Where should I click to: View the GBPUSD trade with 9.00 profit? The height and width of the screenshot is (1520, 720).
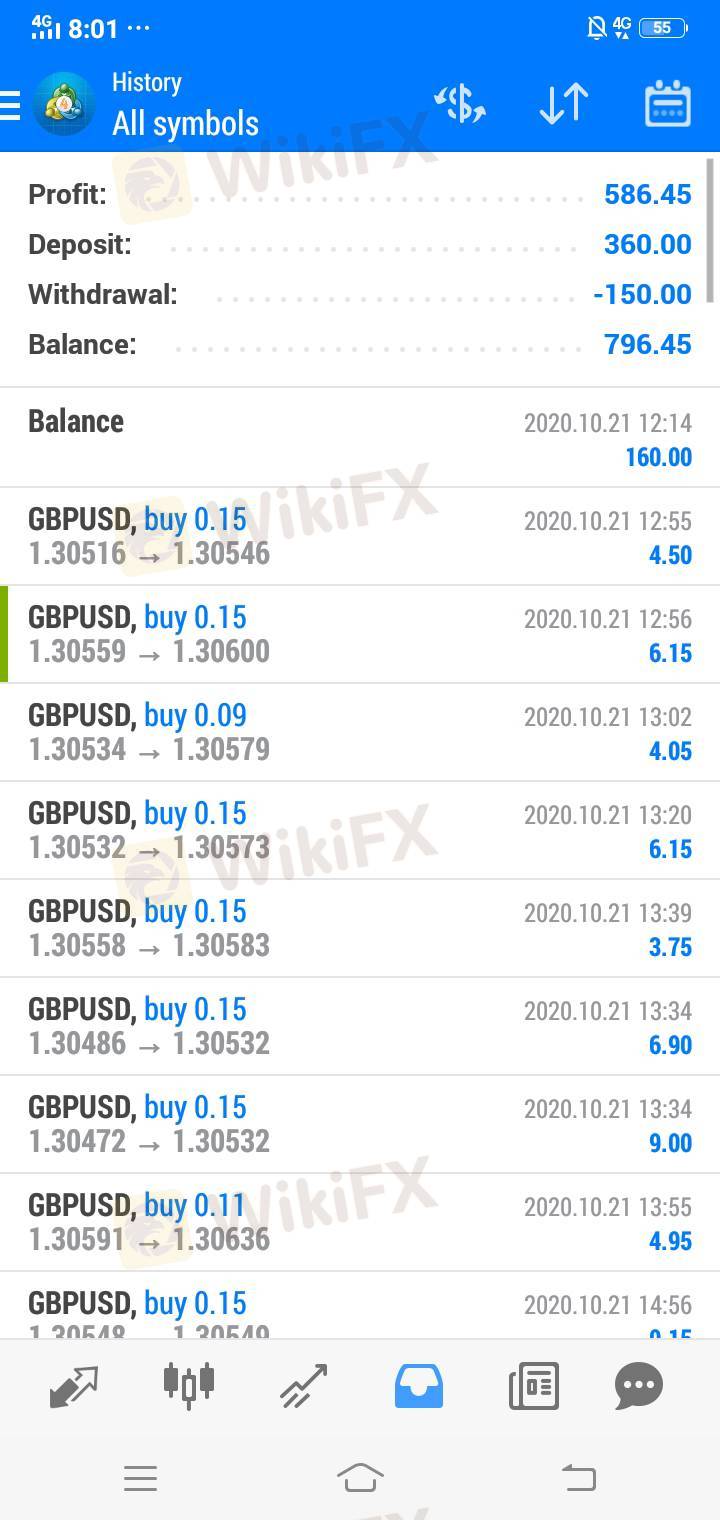pos(360,1124)
